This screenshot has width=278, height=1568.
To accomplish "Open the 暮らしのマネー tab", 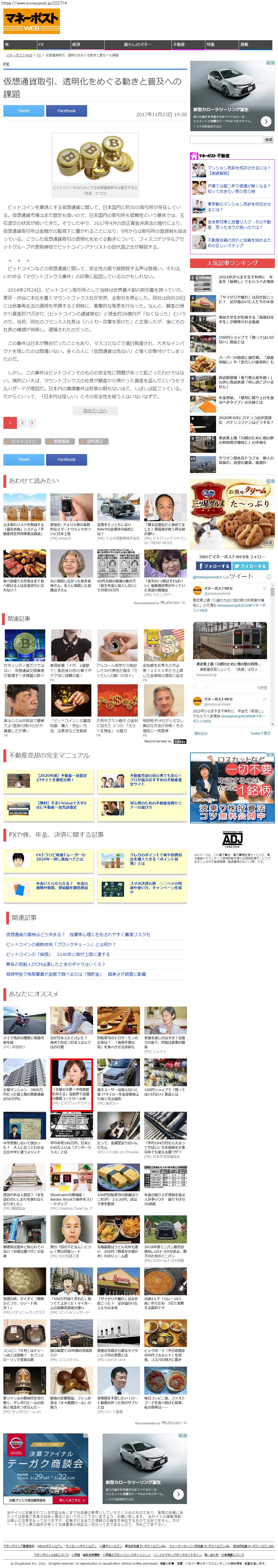I will pos(137,44).
